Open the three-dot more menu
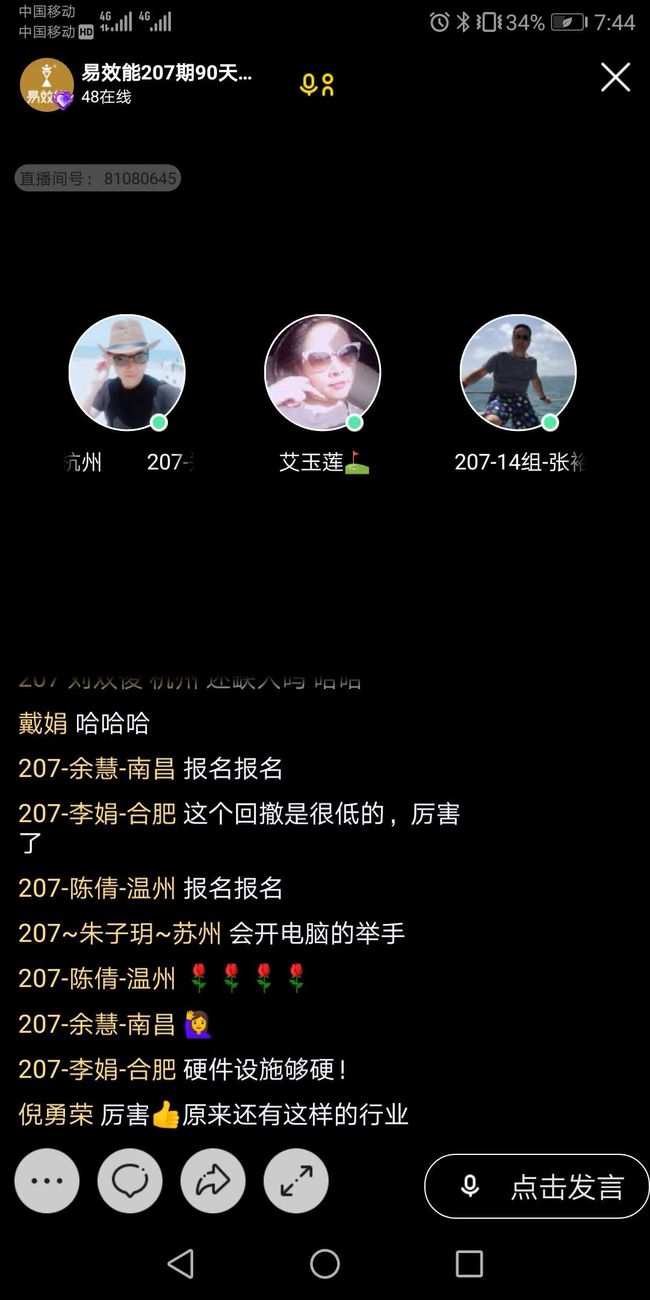This screenshot has height=1300, width=650. [x=47, y=1181]
